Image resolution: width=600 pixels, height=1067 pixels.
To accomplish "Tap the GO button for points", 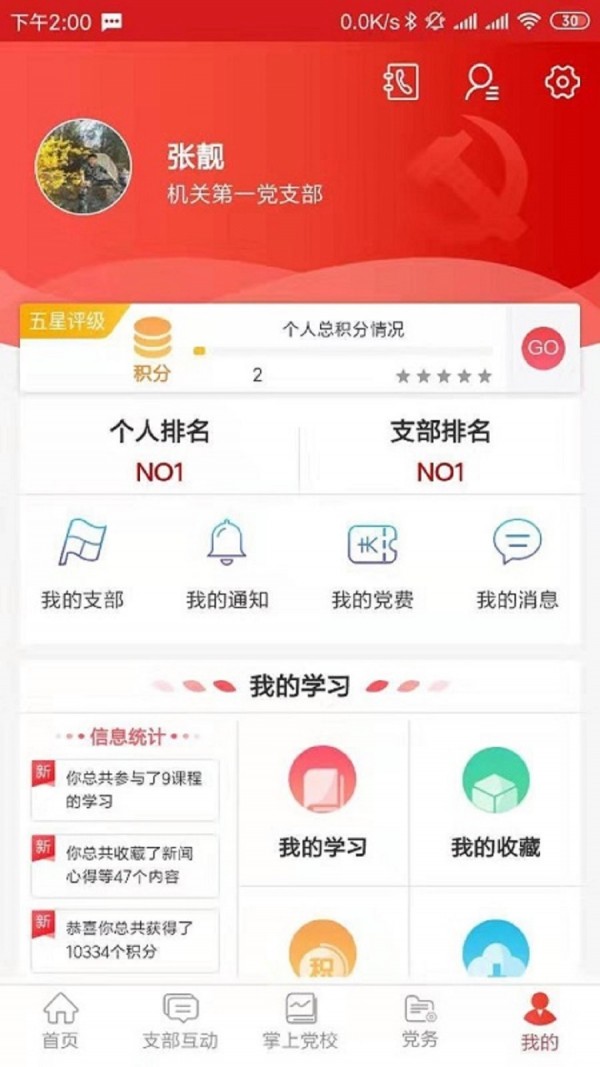I will [x=543, y=348].
